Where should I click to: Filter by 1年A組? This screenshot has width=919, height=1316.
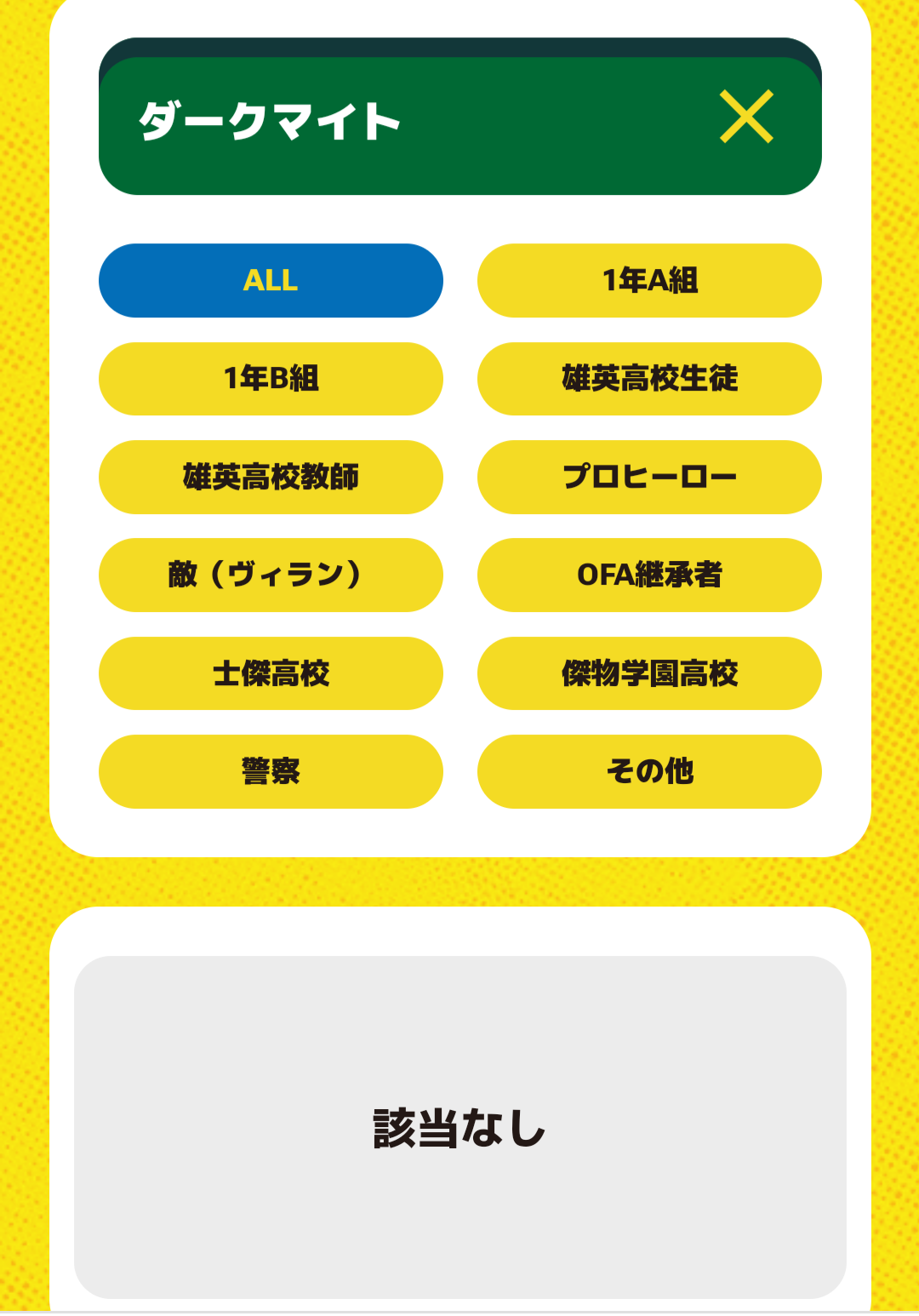649,281
